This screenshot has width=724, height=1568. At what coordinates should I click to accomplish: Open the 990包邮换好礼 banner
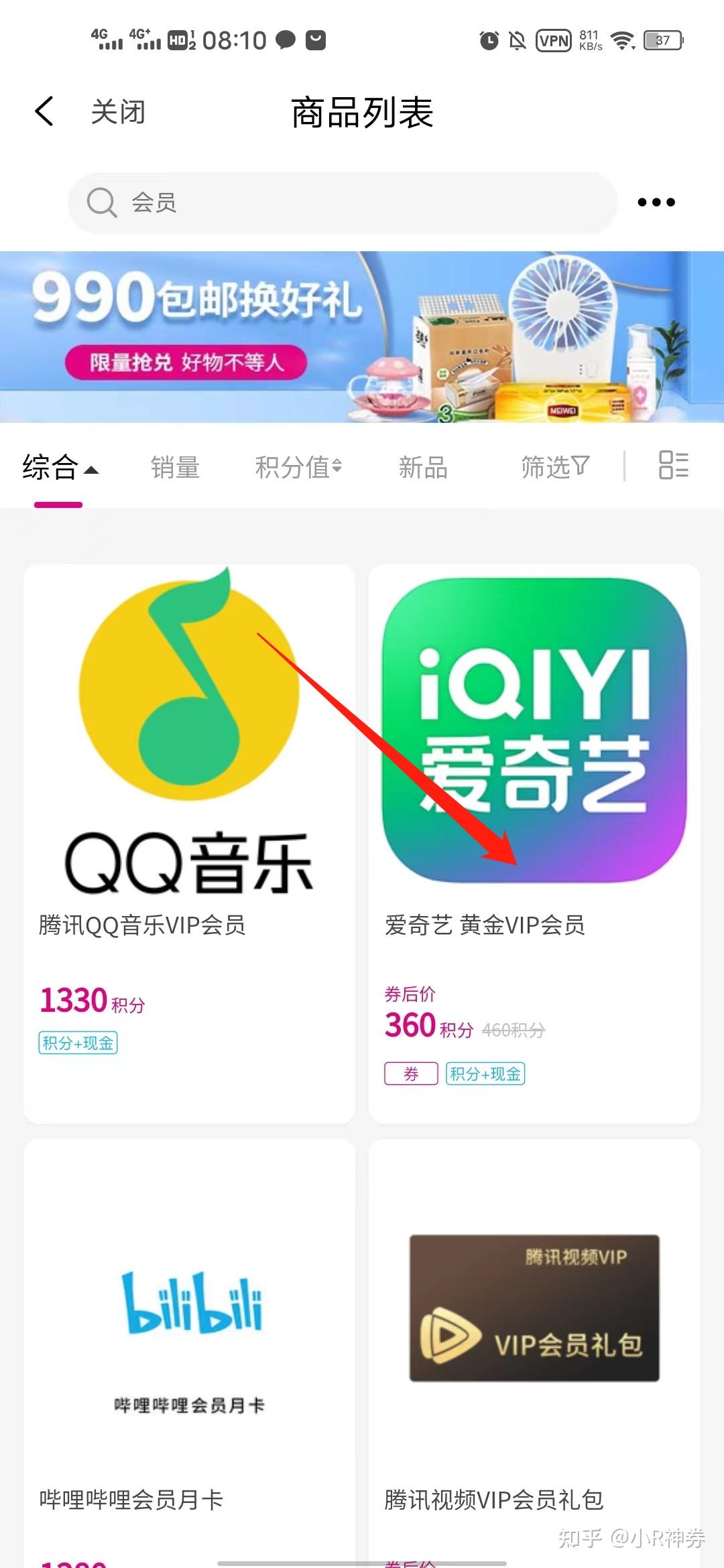pos(362,337)
